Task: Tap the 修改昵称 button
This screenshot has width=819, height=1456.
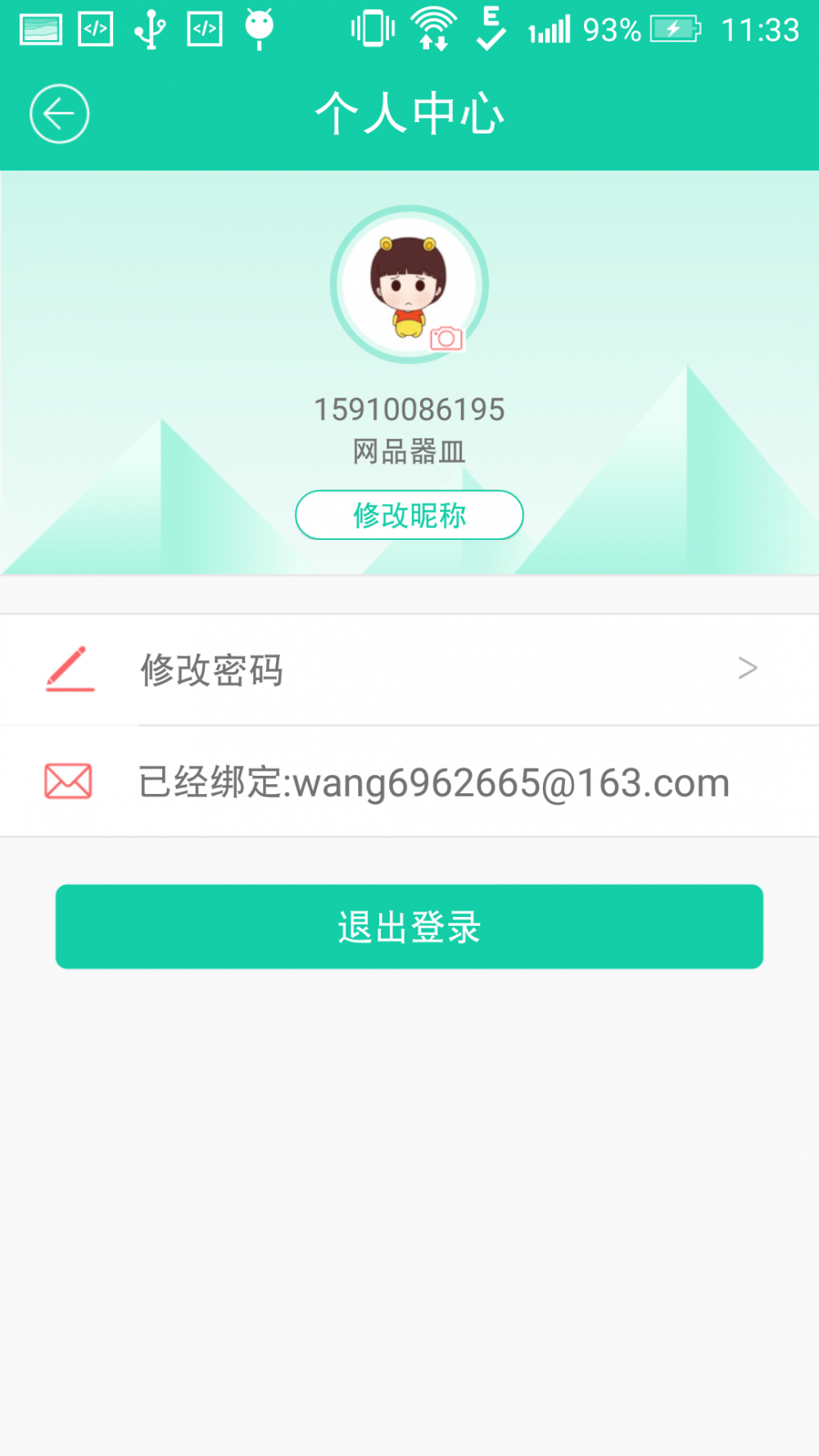Action: [409, 515]
